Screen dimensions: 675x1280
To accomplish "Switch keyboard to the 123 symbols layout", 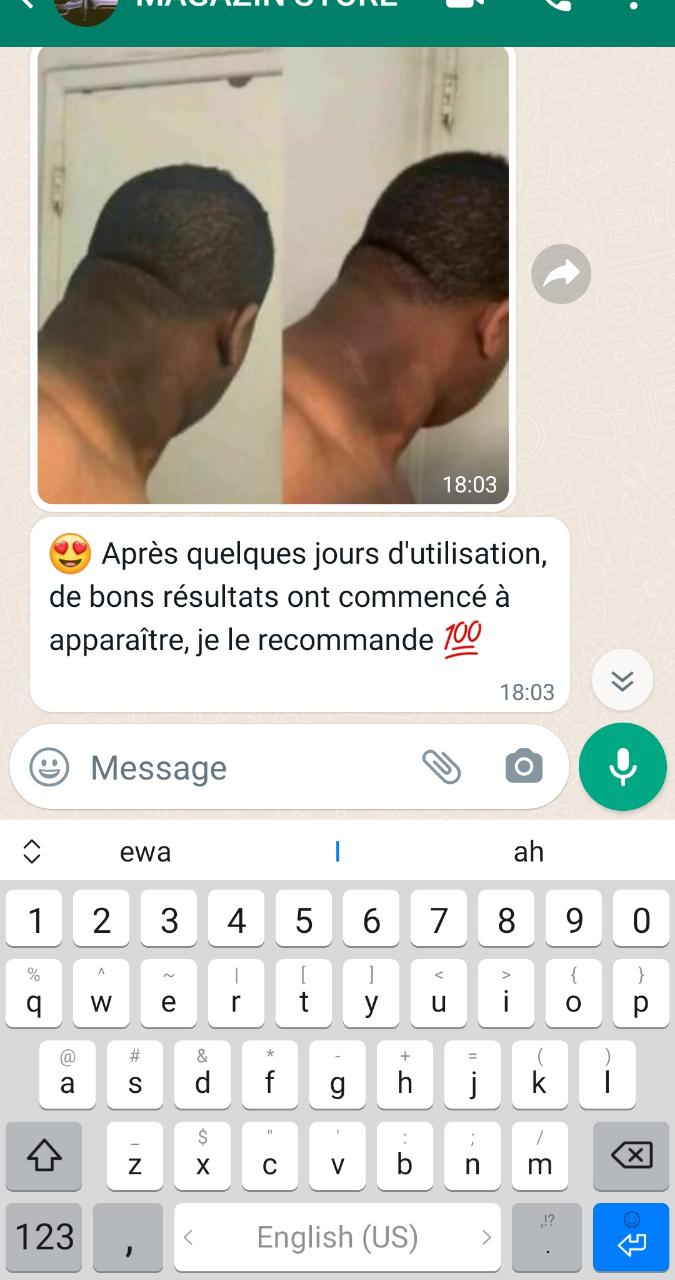I will [x=45, y=1237].
